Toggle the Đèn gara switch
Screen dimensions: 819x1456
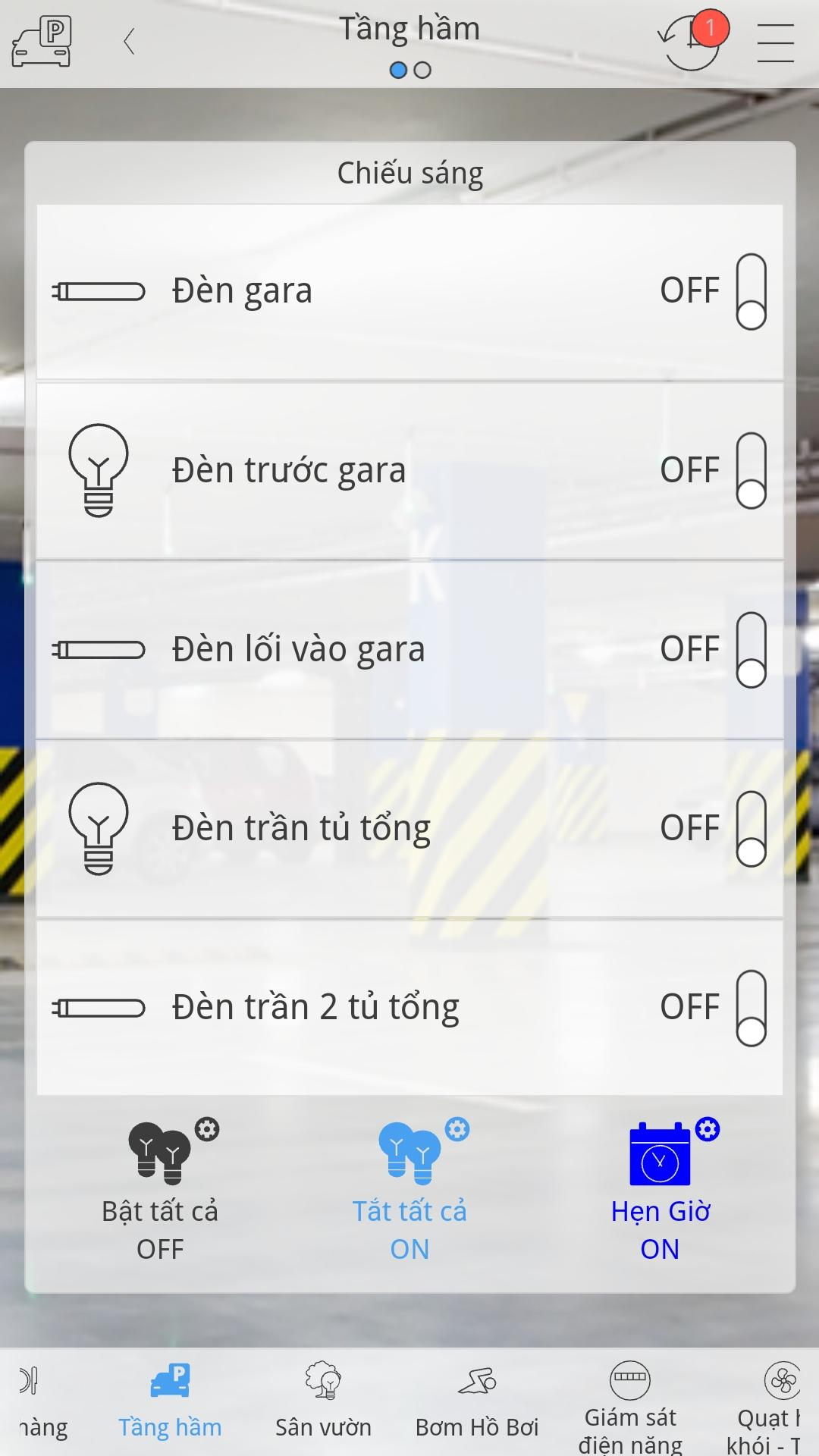coord(751,291)
